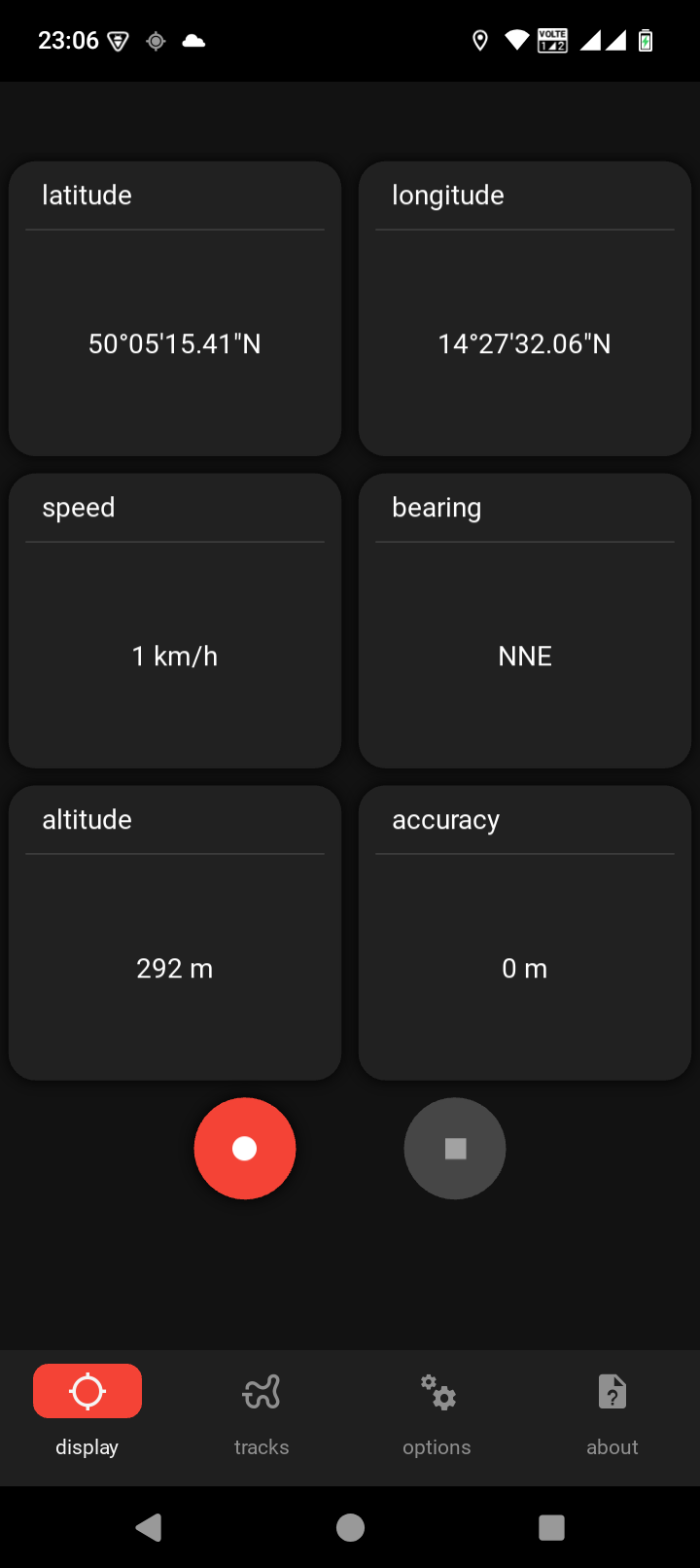Switch to the about tab

point(612,1415)
